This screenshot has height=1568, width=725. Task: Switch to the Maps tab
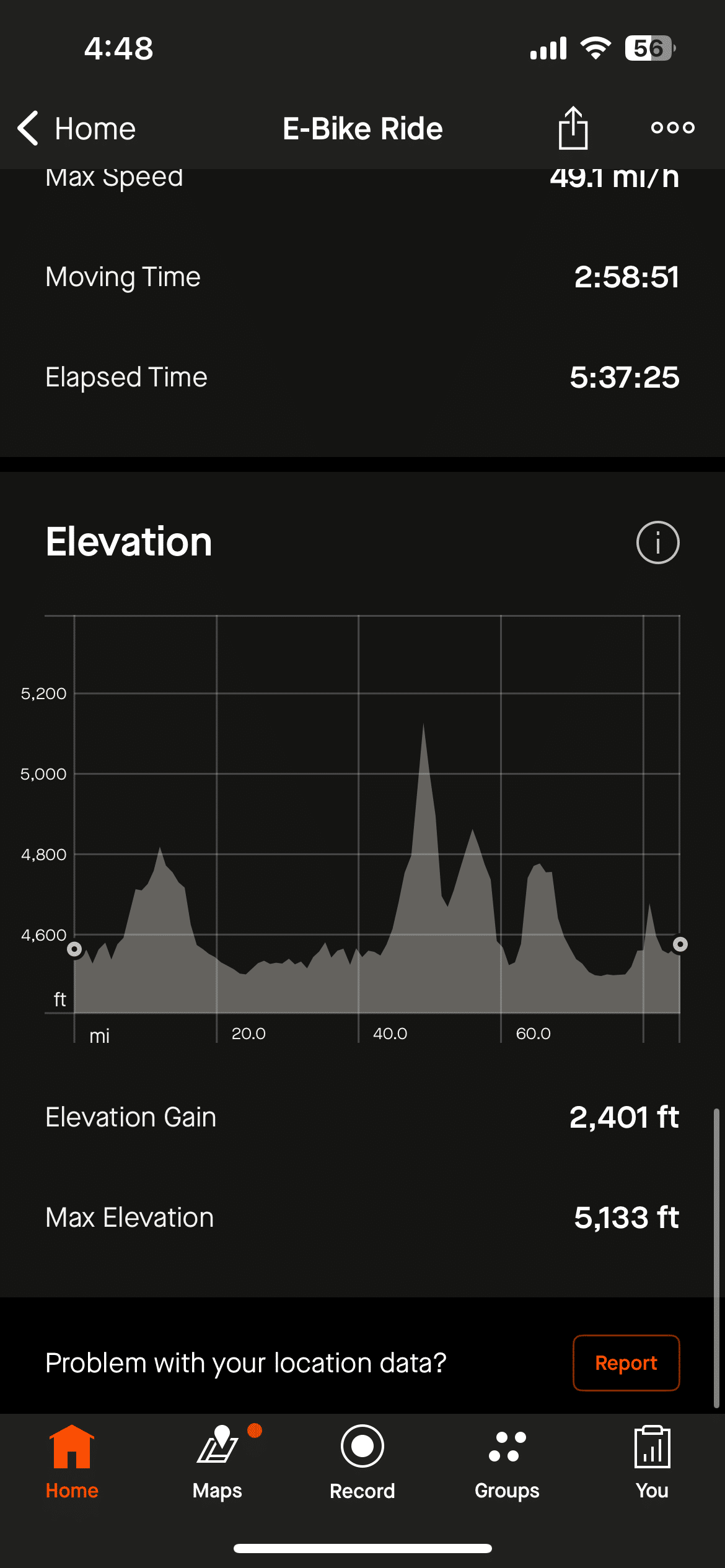point(217,1461)
